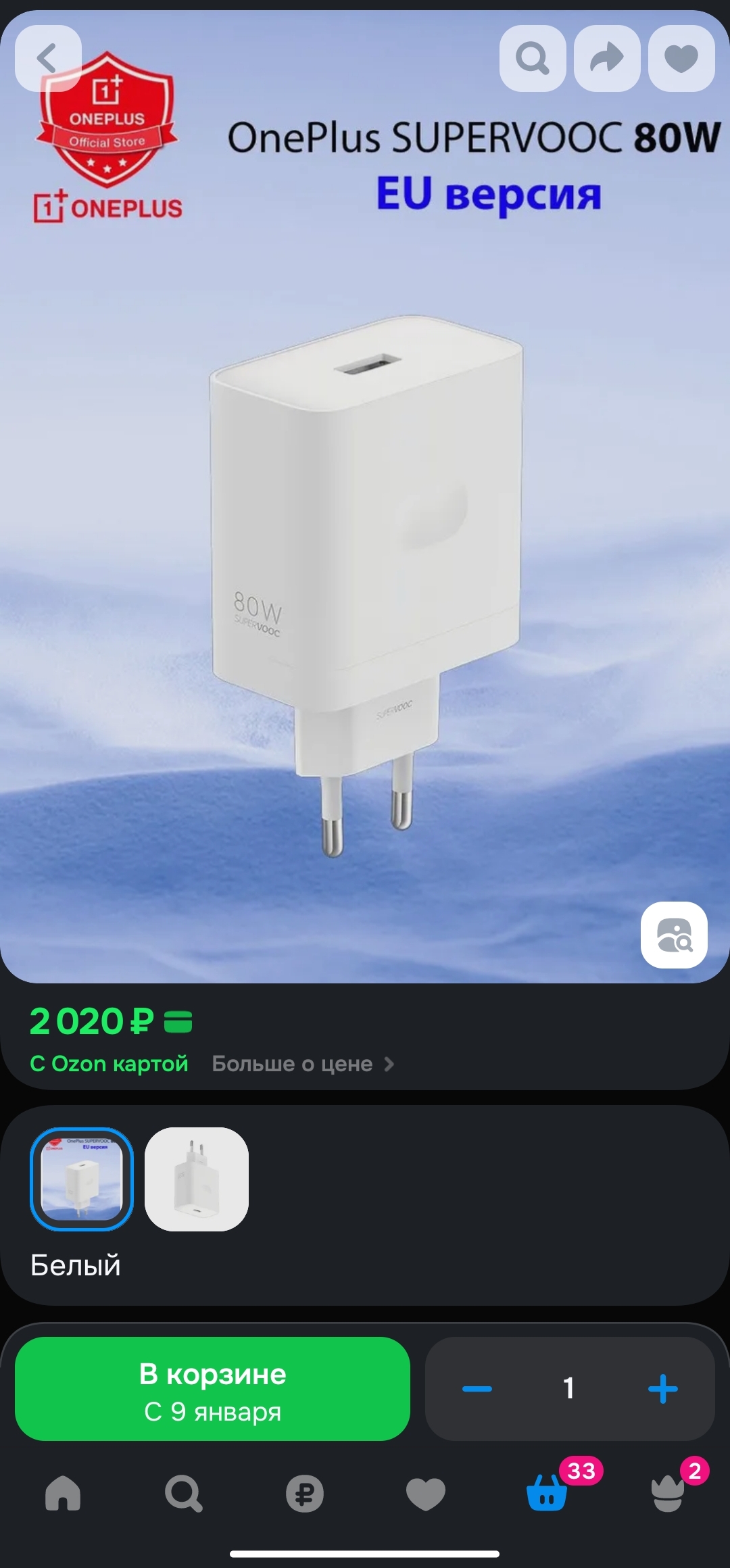Share this OnePlus charger listing

tap(607, 58)
